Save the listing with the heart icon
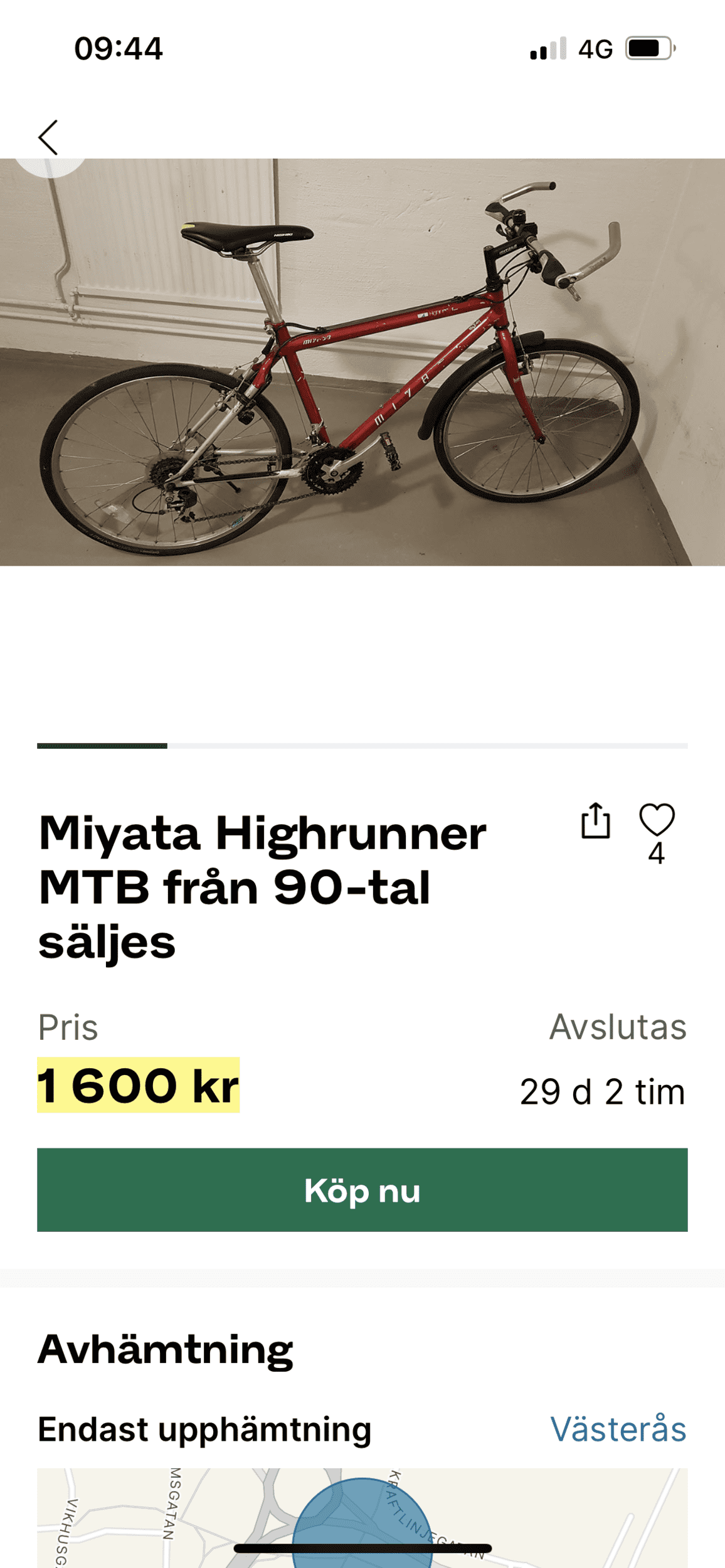This screenshot has height=1568, width=725. pos(657,820)
